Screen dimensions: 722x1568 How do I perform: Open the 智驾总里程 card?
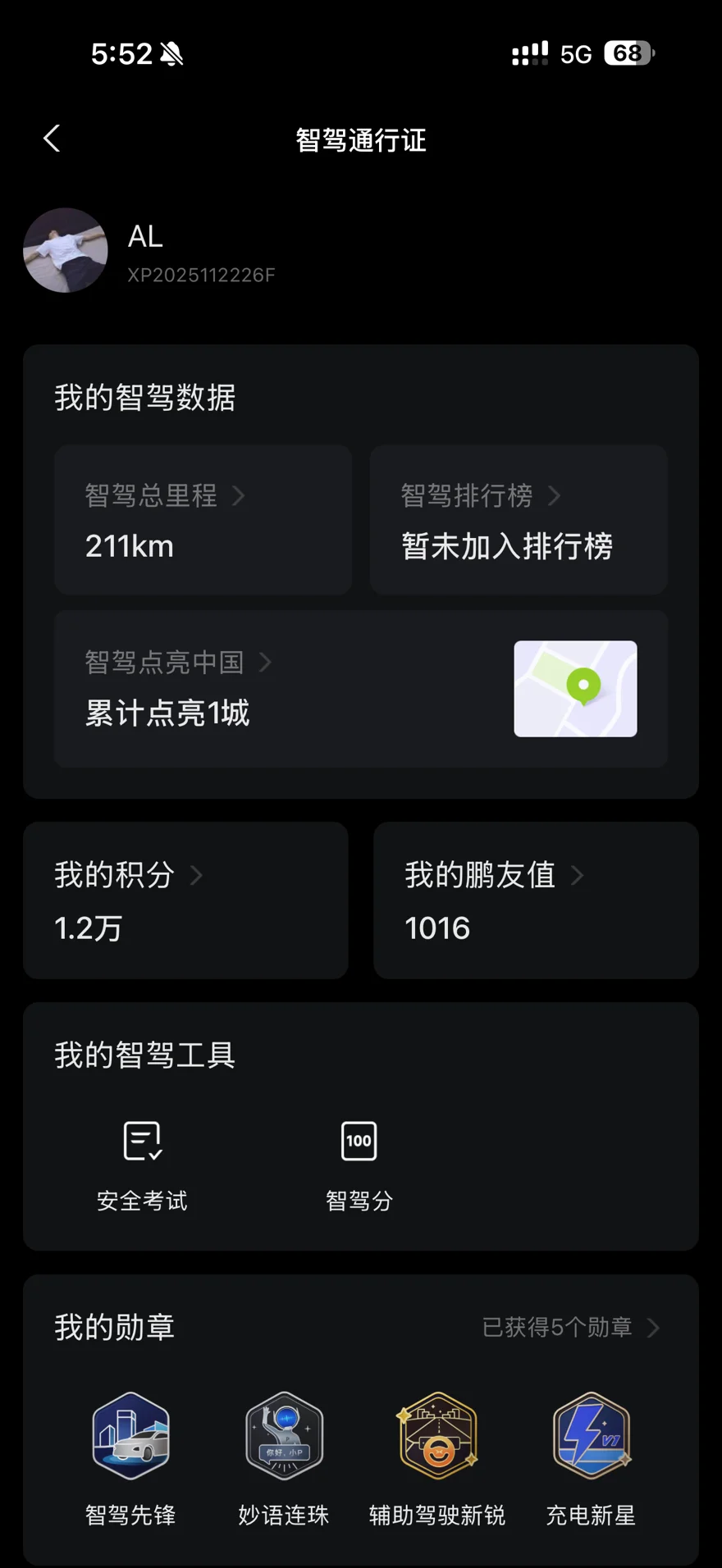click(x=203, y=520)
